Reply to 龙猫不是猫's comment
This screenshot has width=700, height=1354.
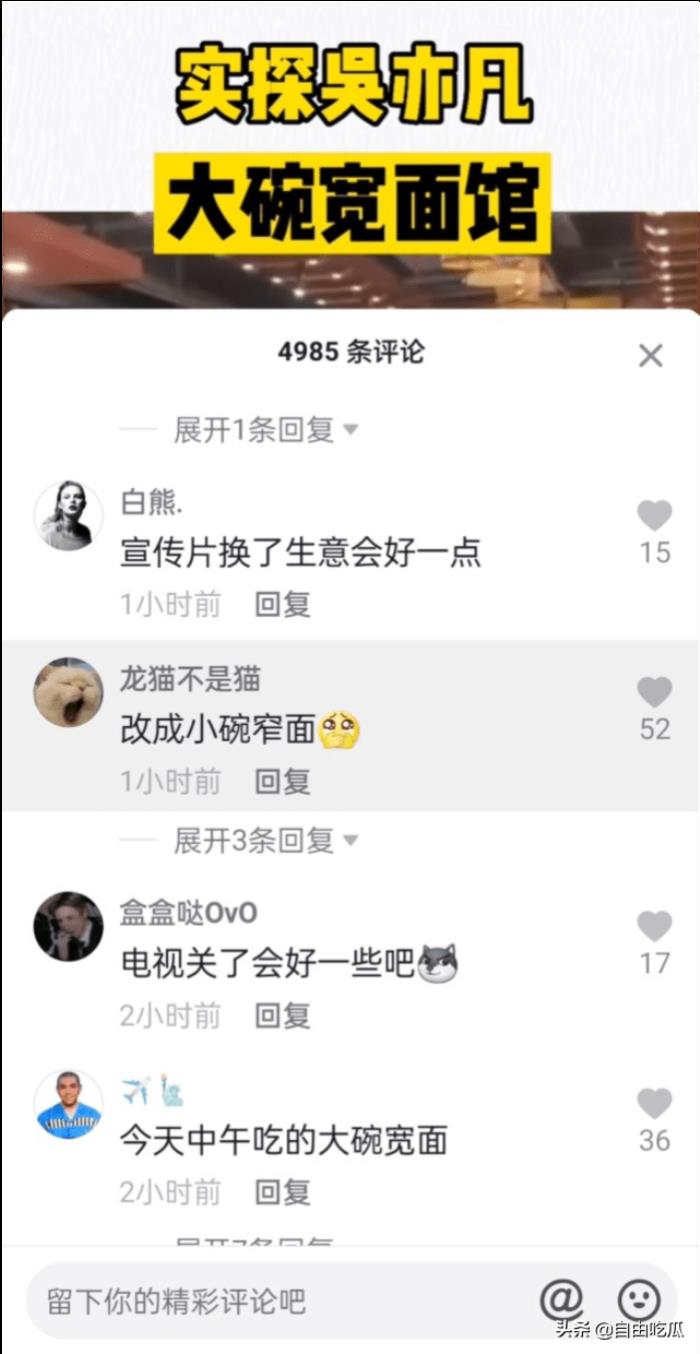coord(282,781)
